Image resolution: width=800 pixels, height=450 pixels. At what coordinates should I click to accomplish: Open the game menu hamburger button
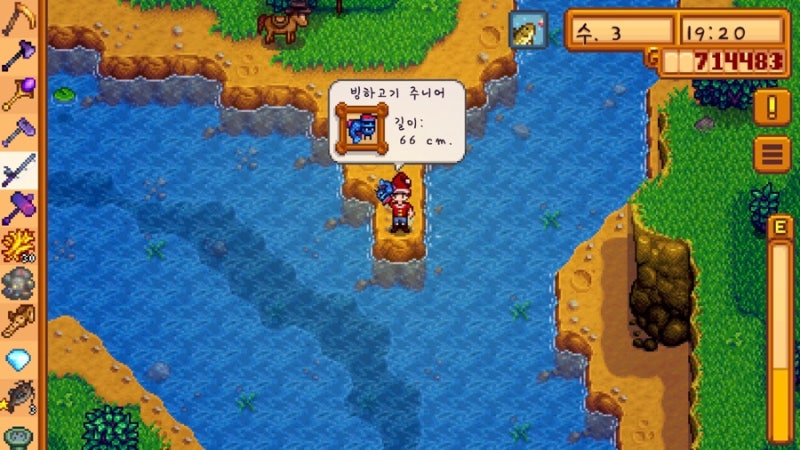(x=772, y=154)
